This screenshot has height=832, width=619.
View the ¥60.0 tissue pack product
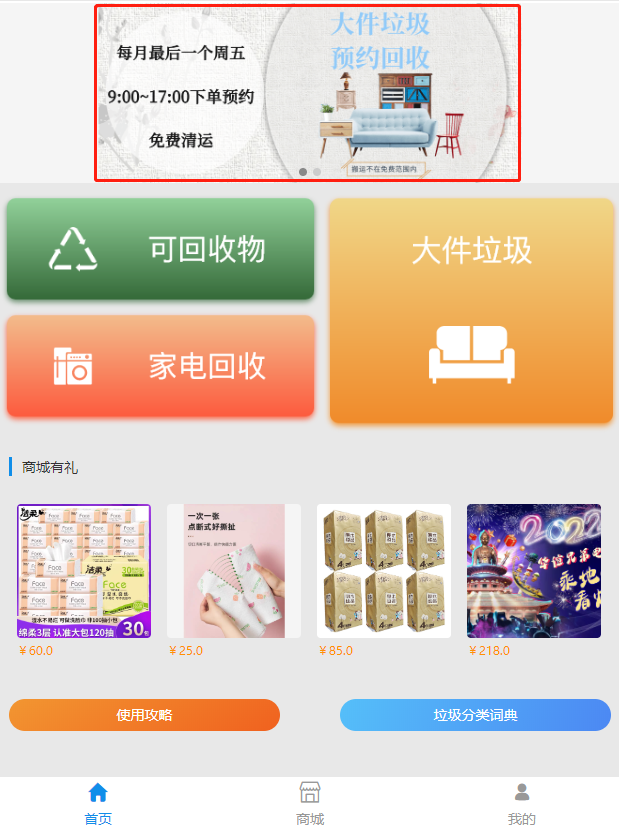84,571
